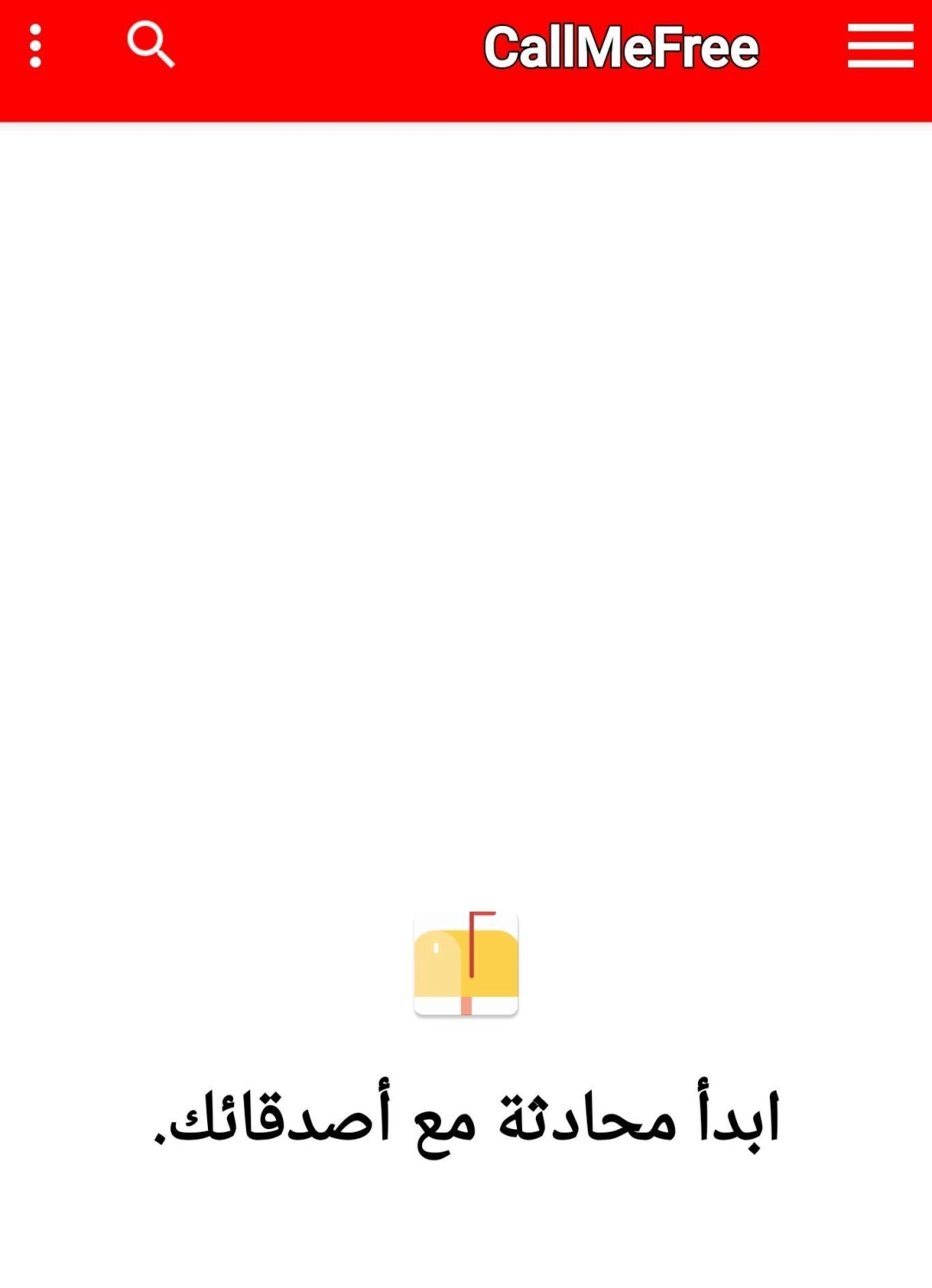Open the hamburger drawer menu
Viewport: 932px width, 1288px height.
coord(879,46)
